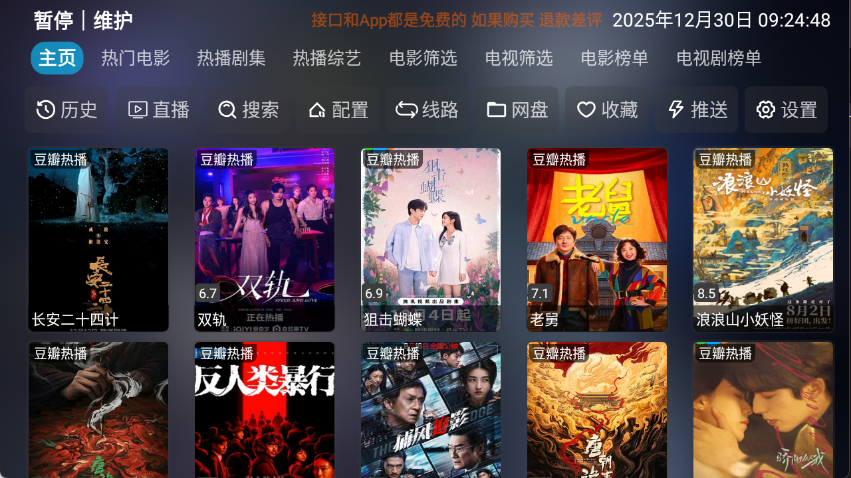Open the 浪浪山小妖怪 movie card

[x=763, y=239]
